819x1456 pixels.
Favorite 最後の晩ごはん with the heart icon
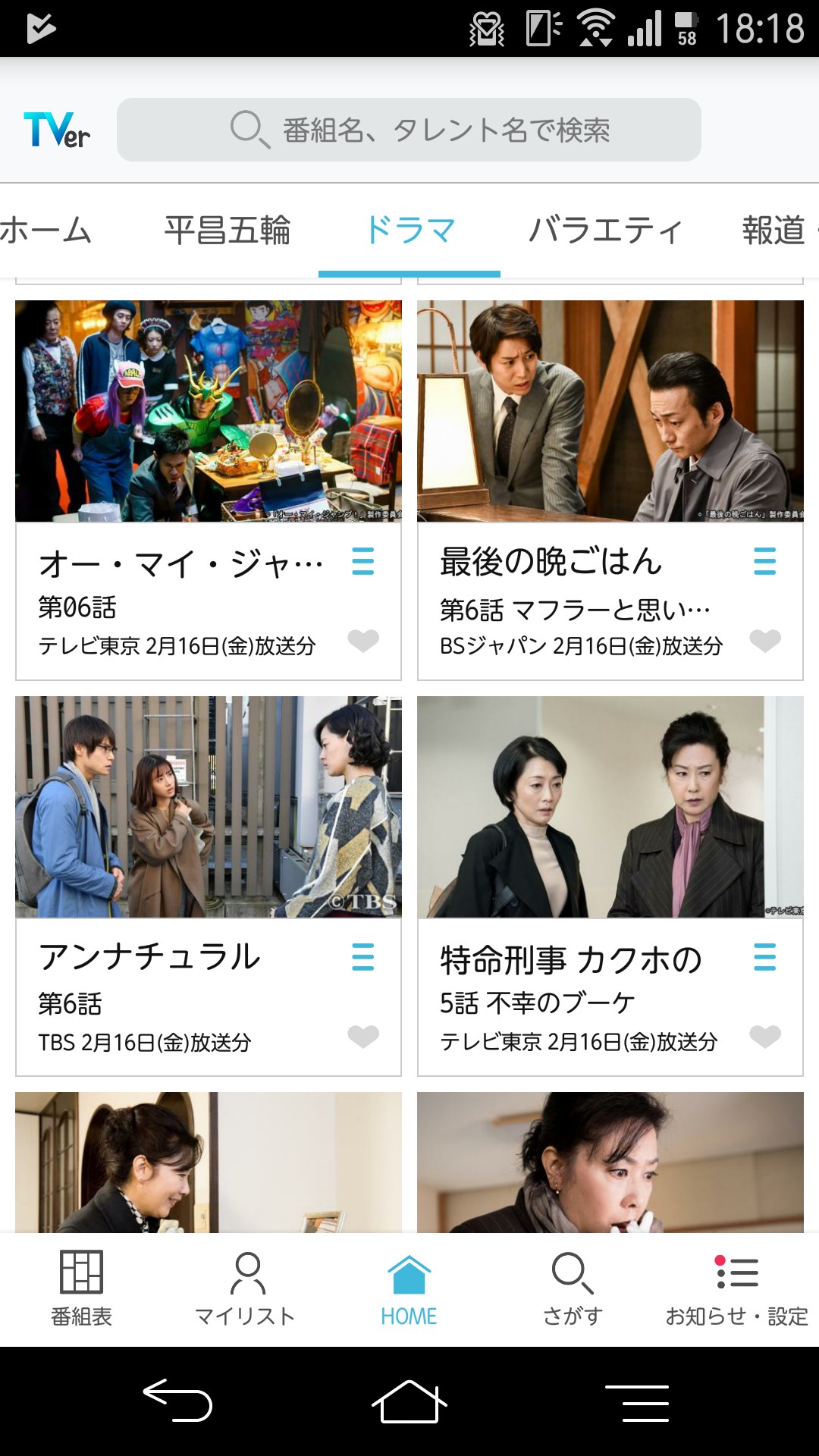point(765,641)
